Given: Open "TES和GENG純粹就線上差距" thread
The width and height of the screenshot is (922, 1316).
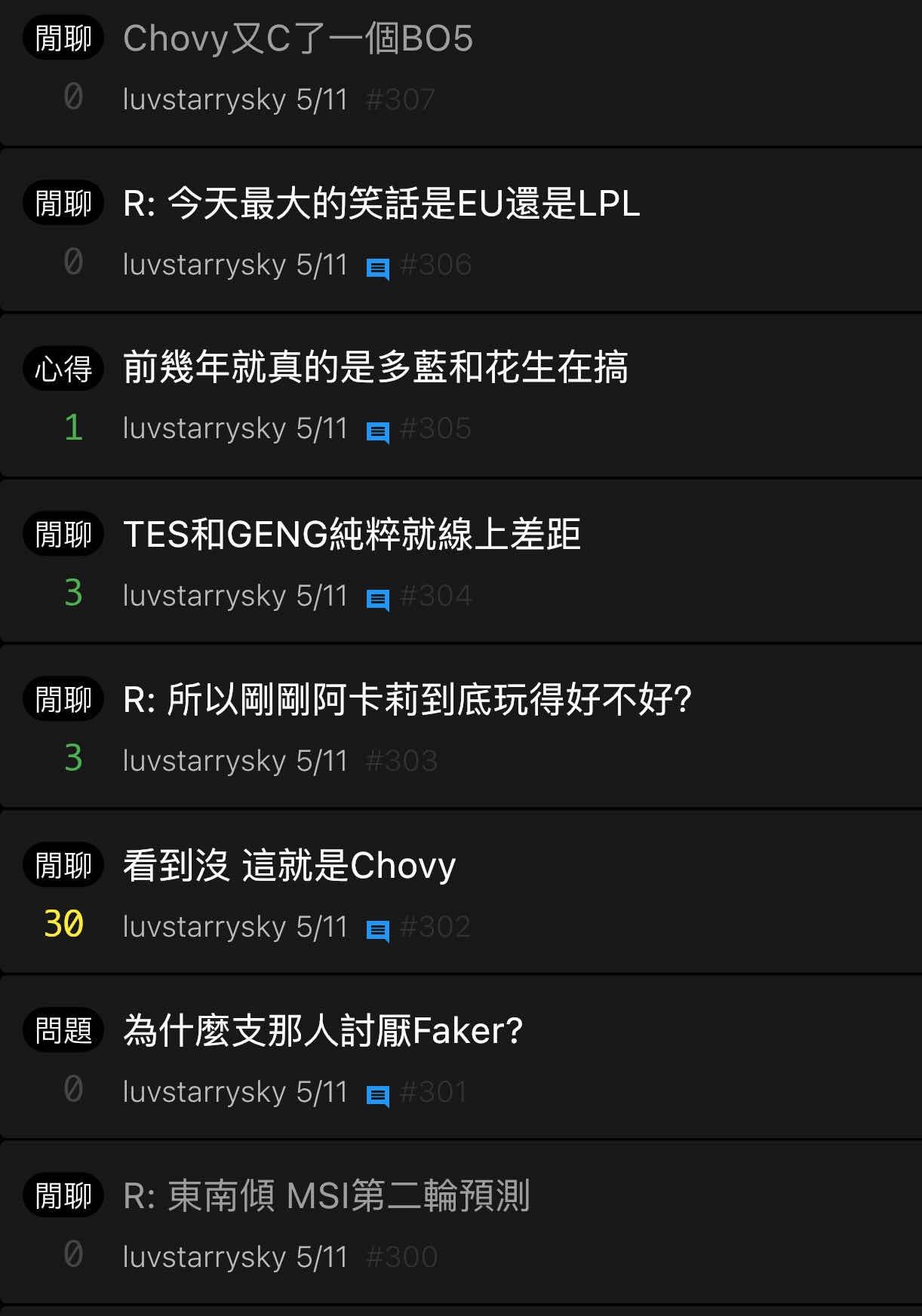Looking at the screenshot, I should tap(352, 535).
